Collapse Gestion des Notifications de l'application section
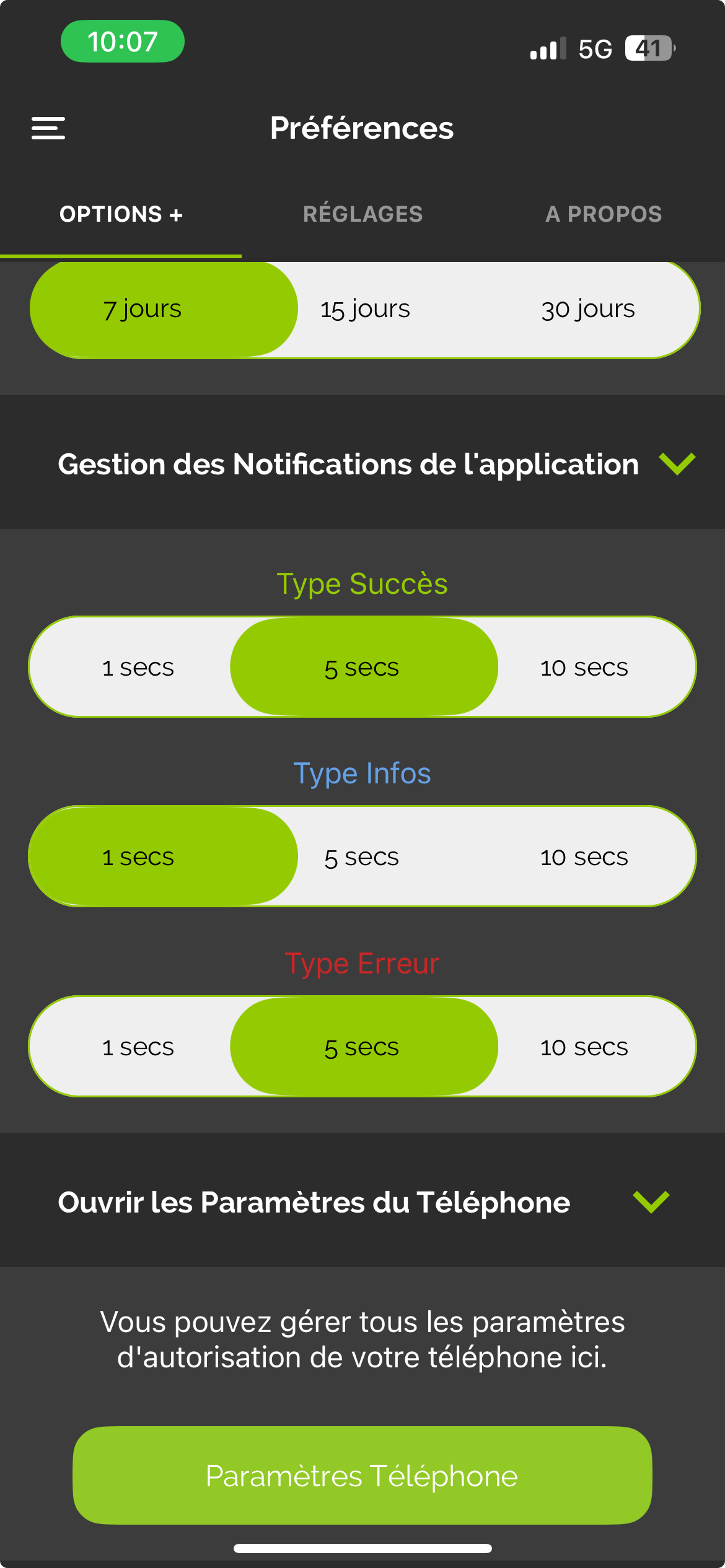 677,463
